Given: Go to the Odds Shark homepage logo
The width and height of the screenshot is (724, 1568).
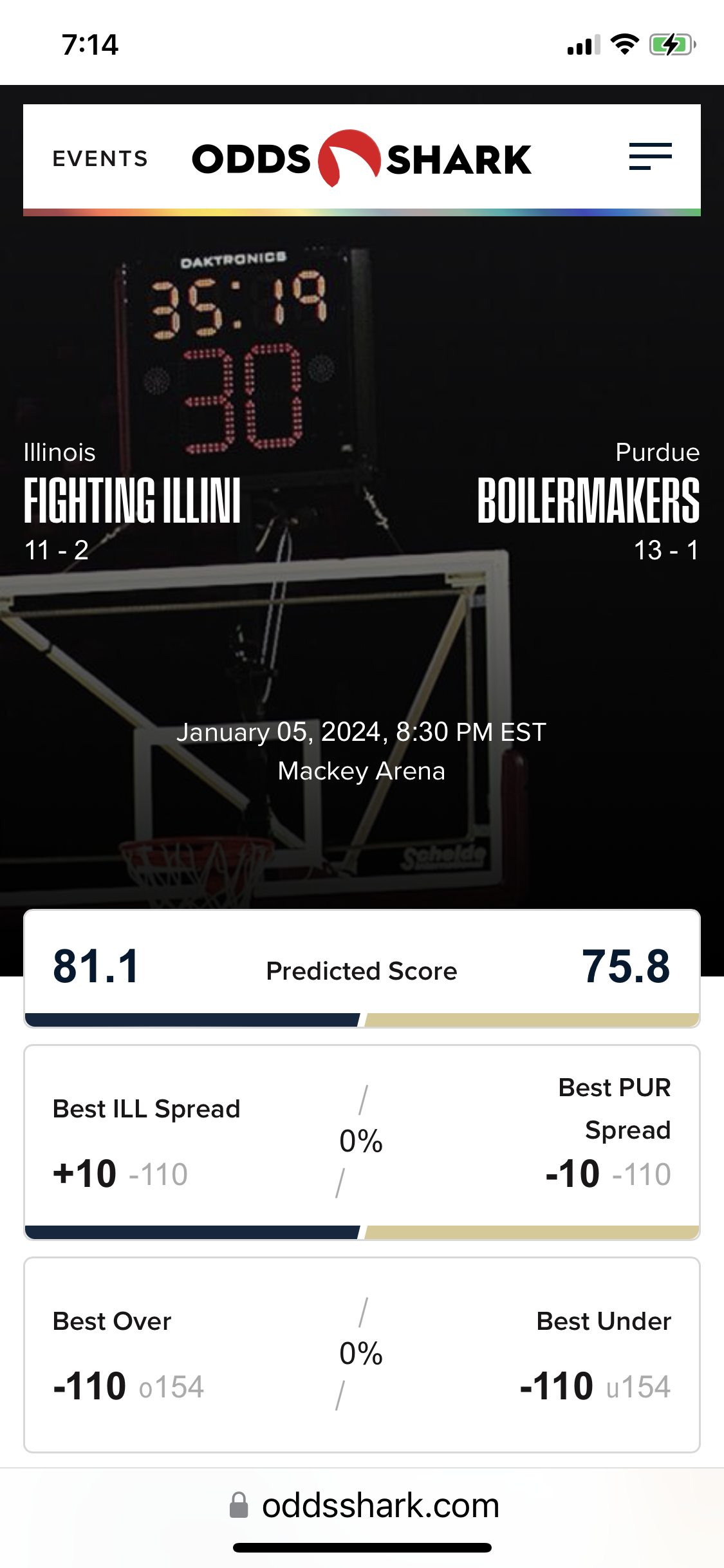Looking at the screenshot, I should coord(362,159).
